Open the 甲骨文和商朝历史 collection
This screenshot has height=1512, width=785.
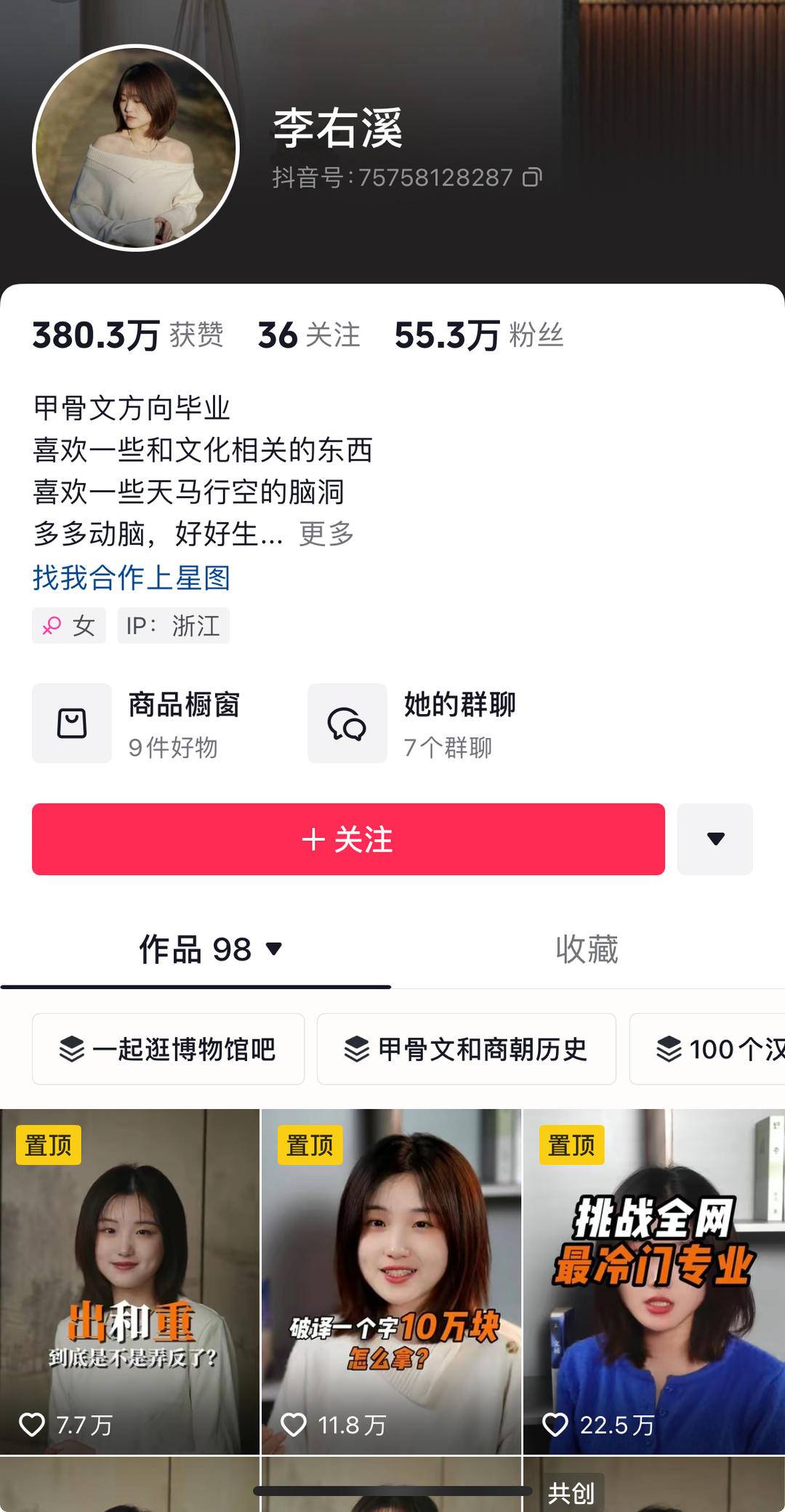pyautogui.click(x=466, y=1049)
